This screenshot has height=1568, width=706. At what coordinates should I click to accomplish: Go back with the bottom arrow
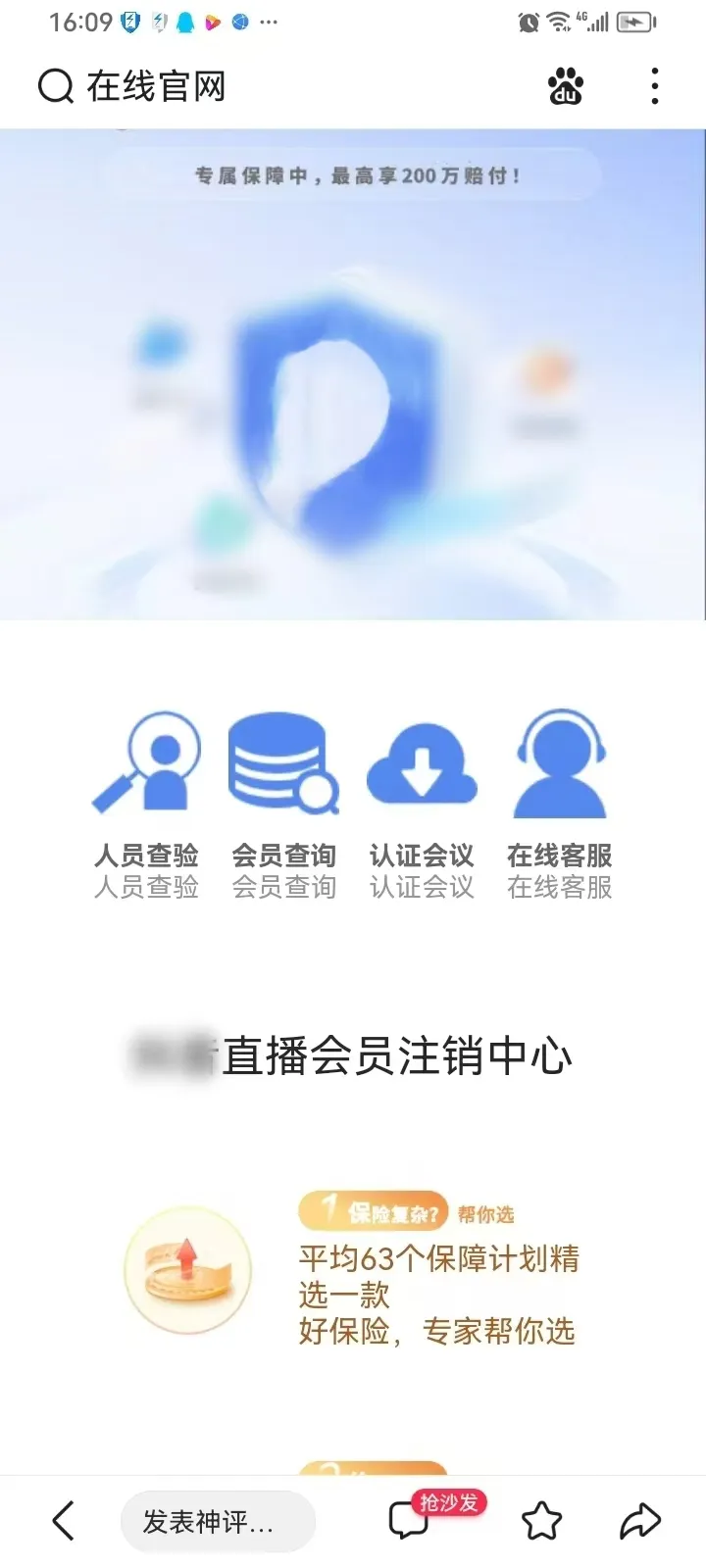(64, 1521)
